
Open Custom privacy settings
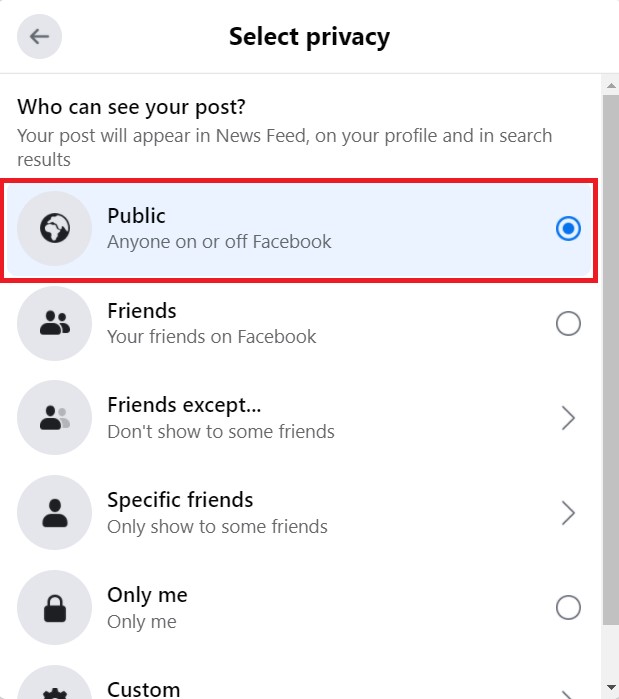pos(300,686)
